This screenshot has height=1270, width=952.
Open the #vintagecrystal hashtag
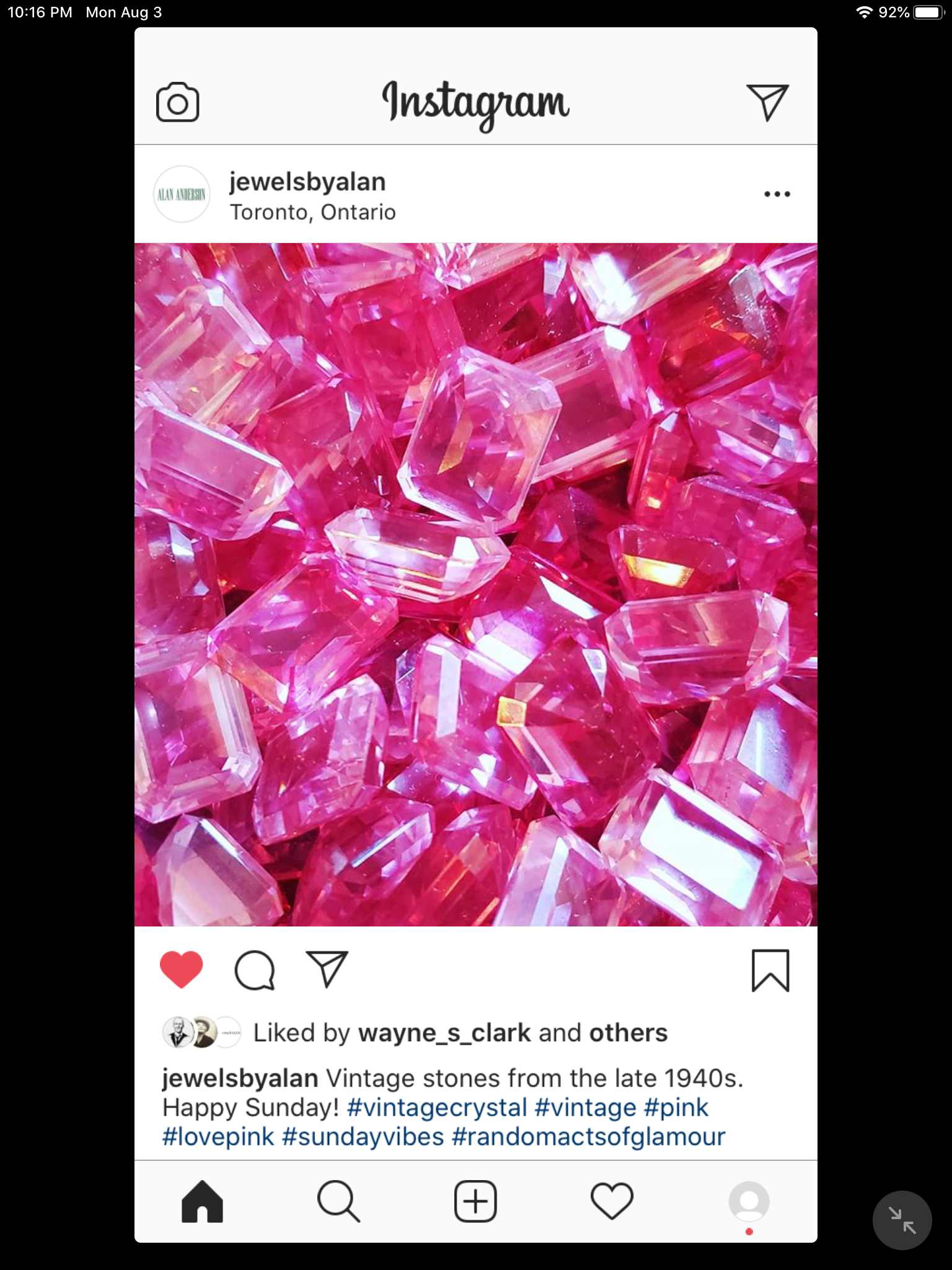436,1108
